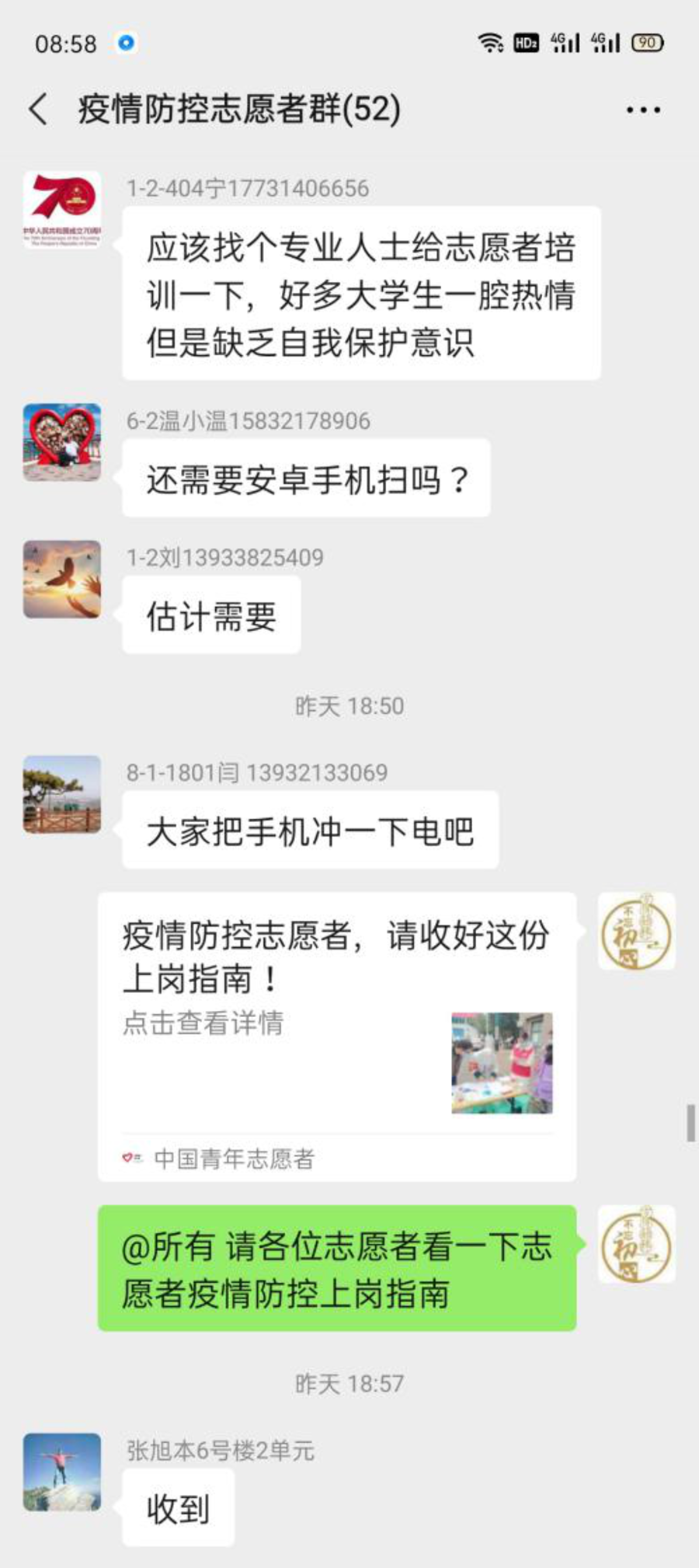This screenshot has height=1568, width=699.
Task: Go back from the volunteer group chat
Action: 39,110
